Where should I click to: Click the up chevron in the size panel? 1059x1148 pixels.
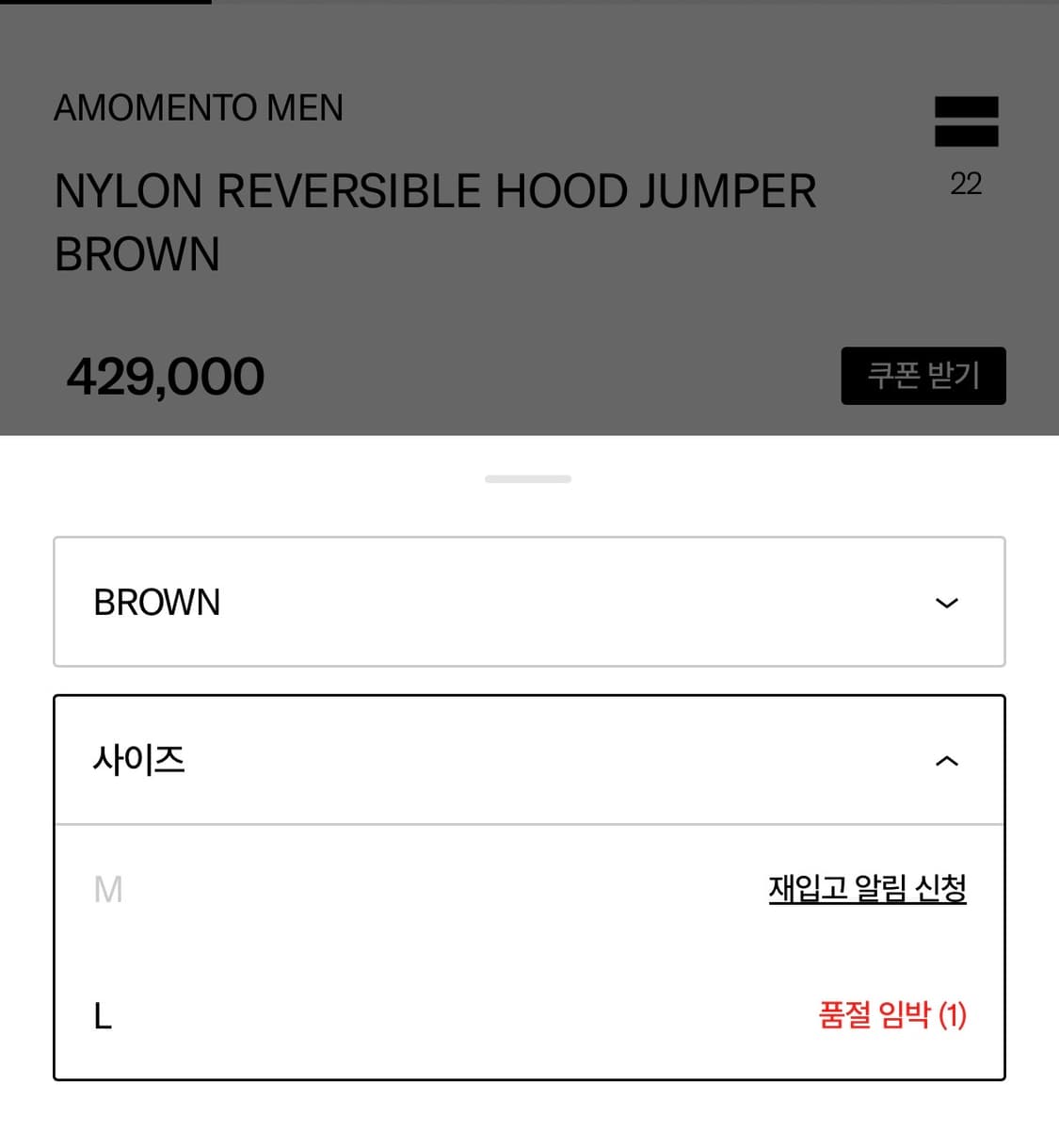[x=947, y=761]
